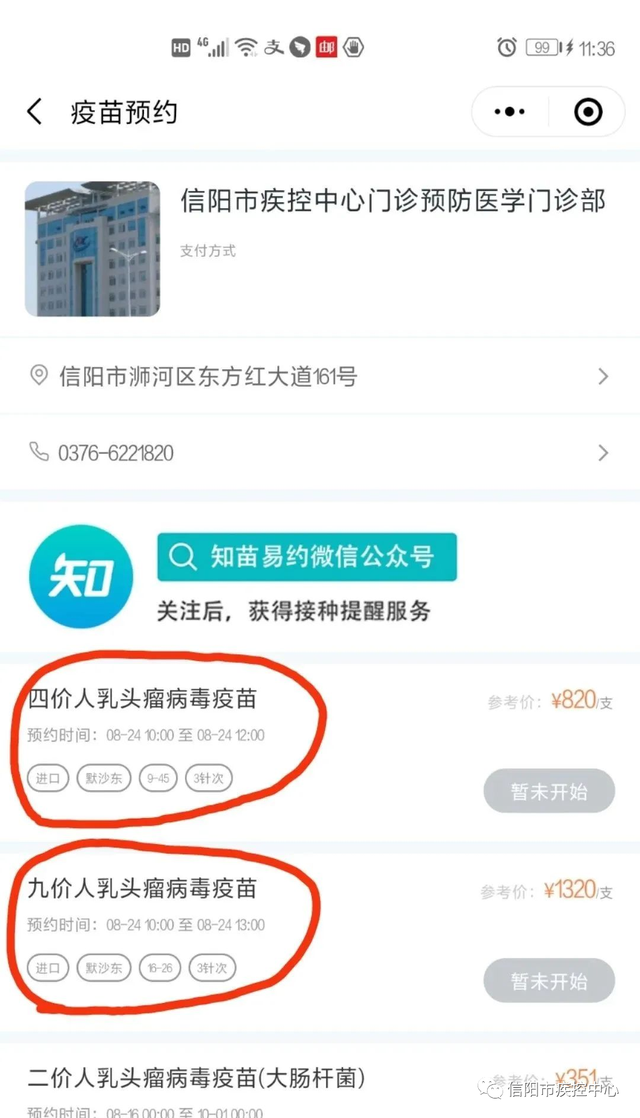Open 知苗易约微信公众号 banner
Viewport: 640px width, 1118px height.
306,557
